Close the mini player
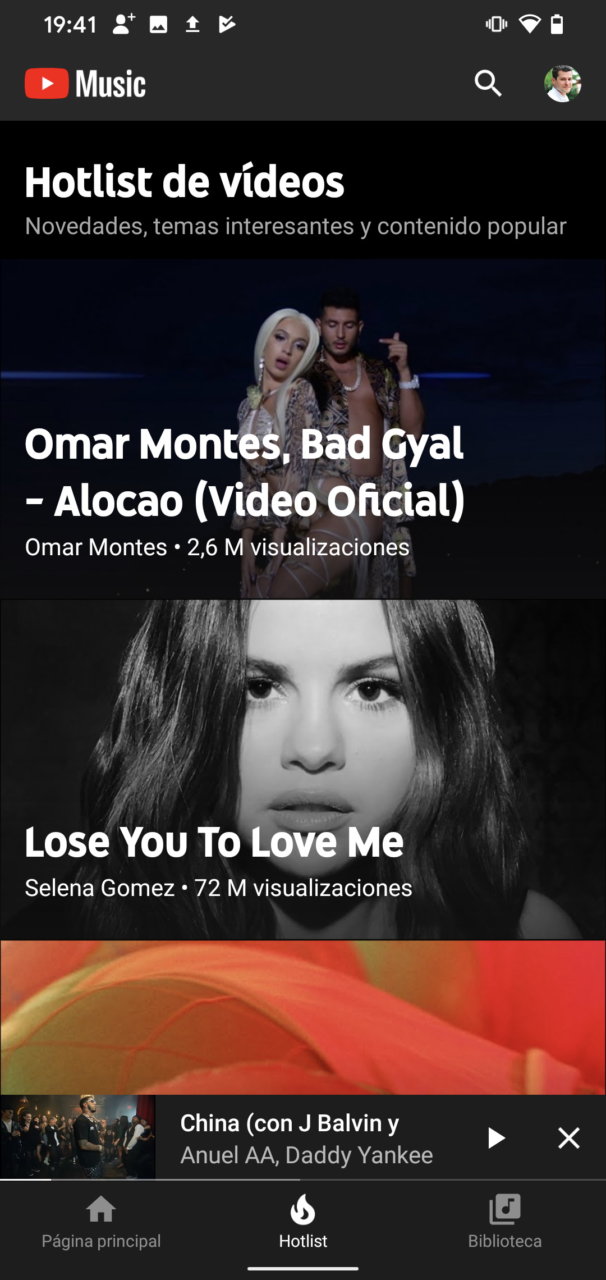This screenshot has width=606, height=1280. tap(569, 1138)
